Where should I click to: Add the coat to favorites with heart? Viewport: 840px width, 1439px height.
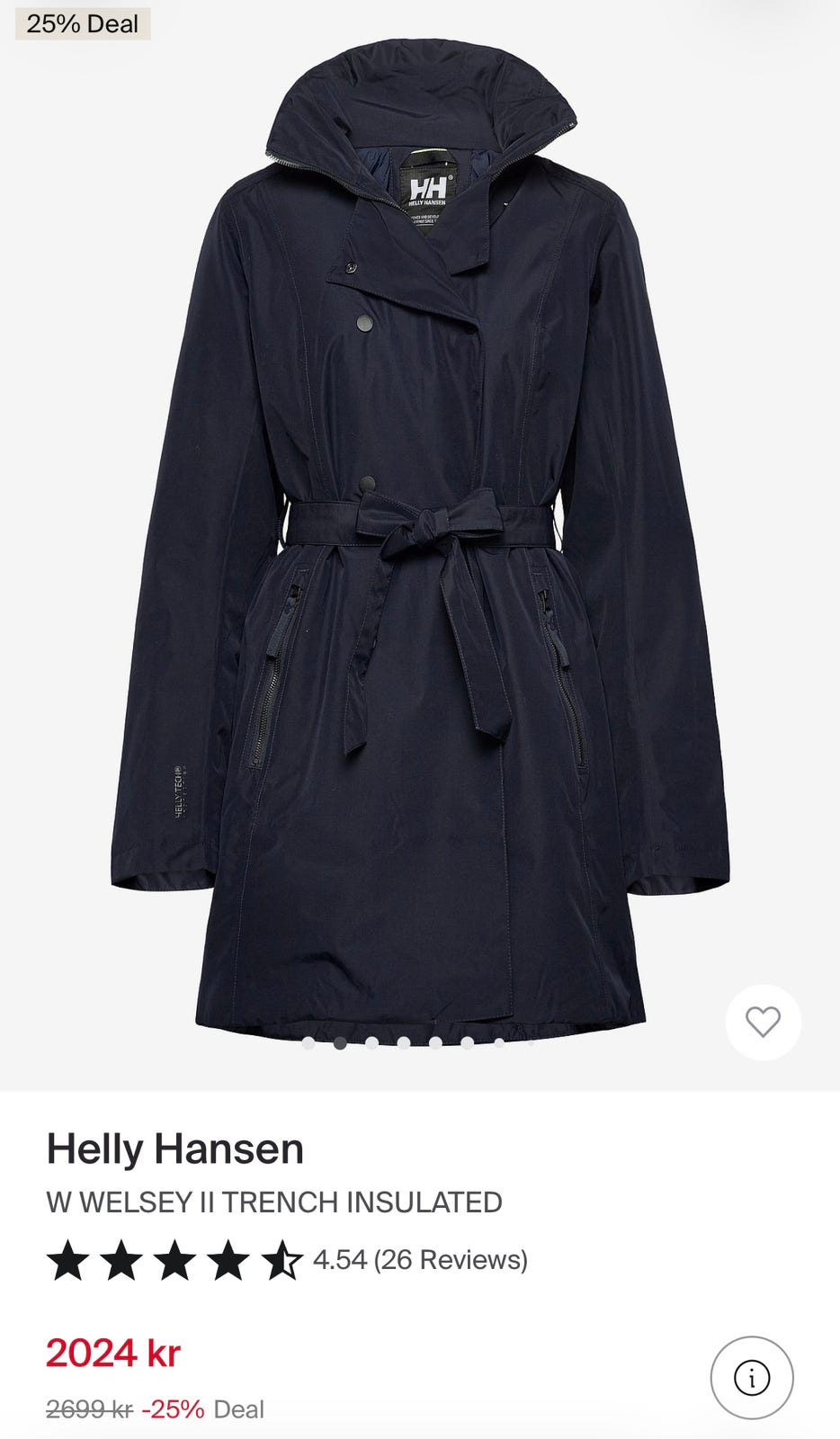[x=763, y=1023]
